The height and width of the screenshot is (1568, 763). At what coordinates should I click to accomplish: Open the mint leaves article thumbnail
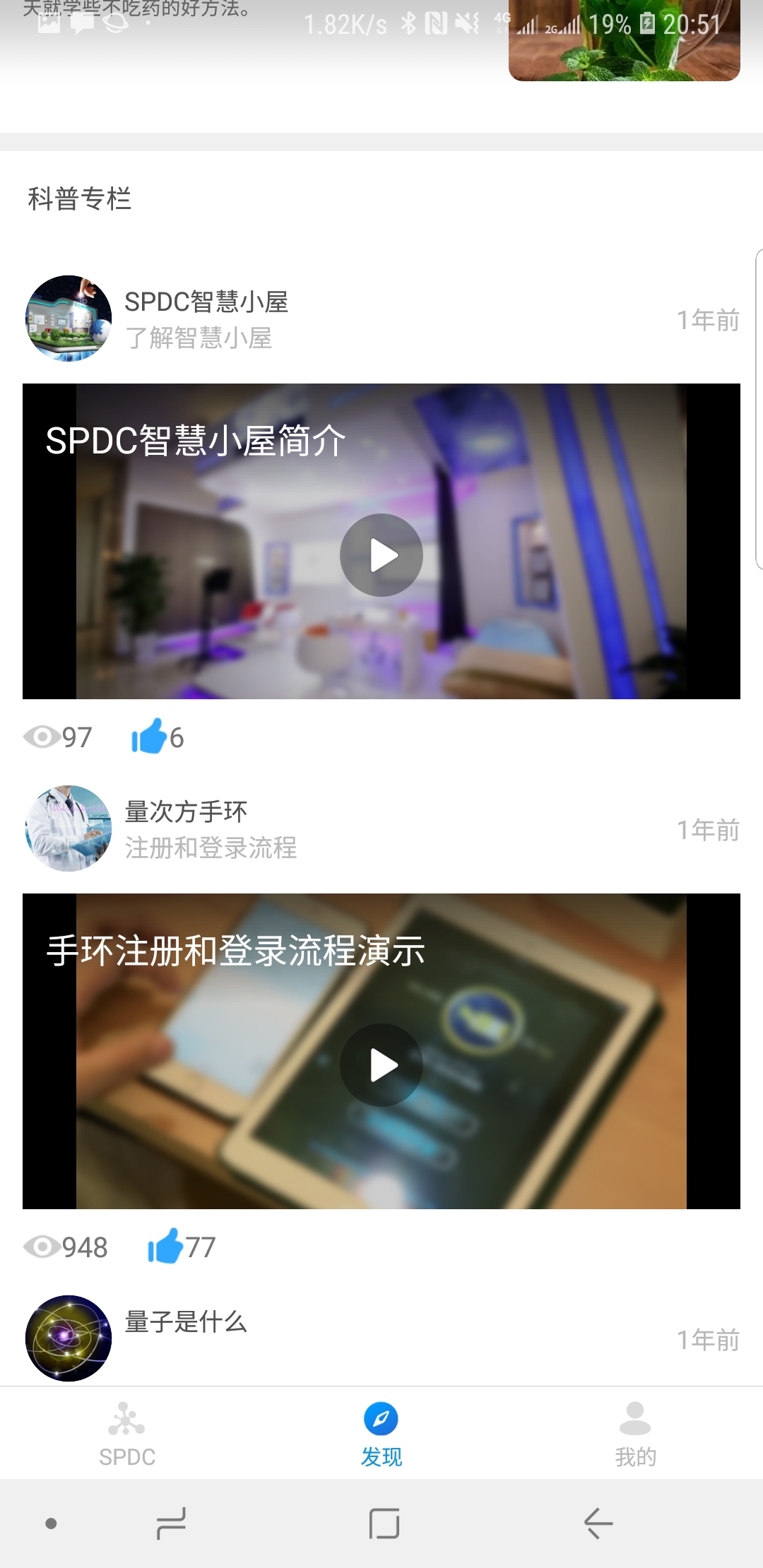(x=625, y=40)
